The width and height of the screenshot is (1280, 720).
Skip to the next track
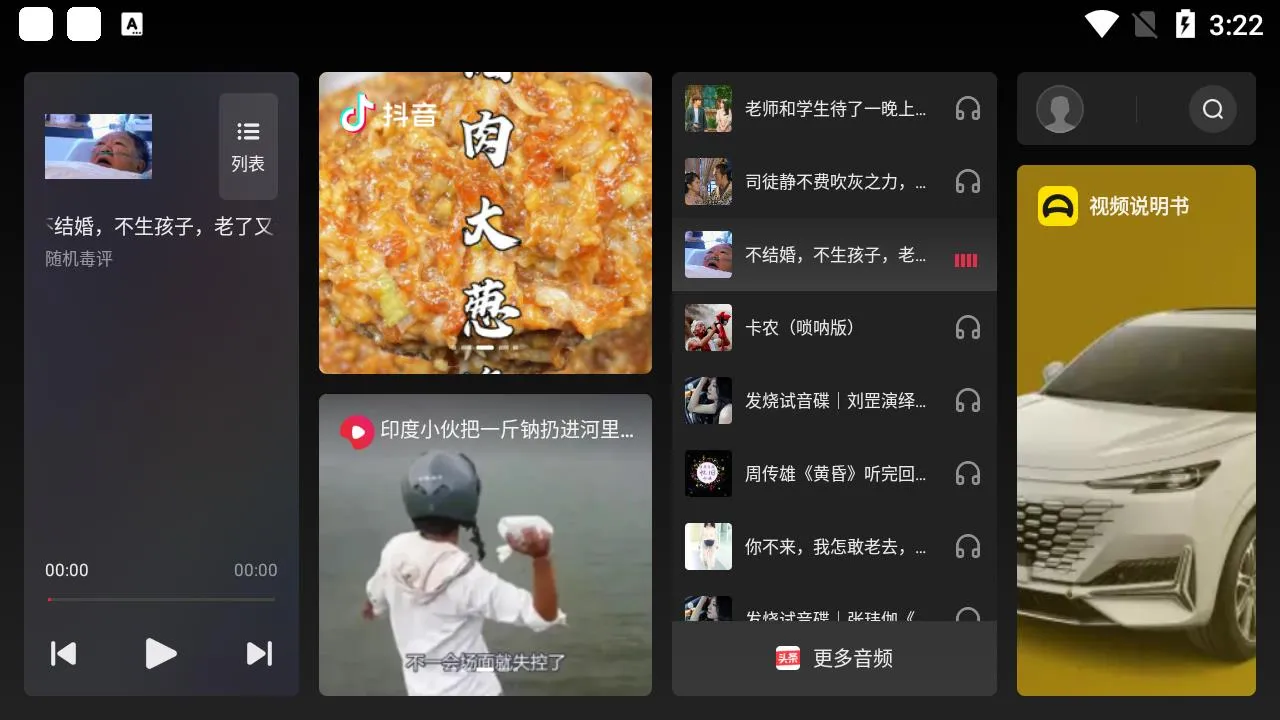pyautogui.click(x=259, y=653)
